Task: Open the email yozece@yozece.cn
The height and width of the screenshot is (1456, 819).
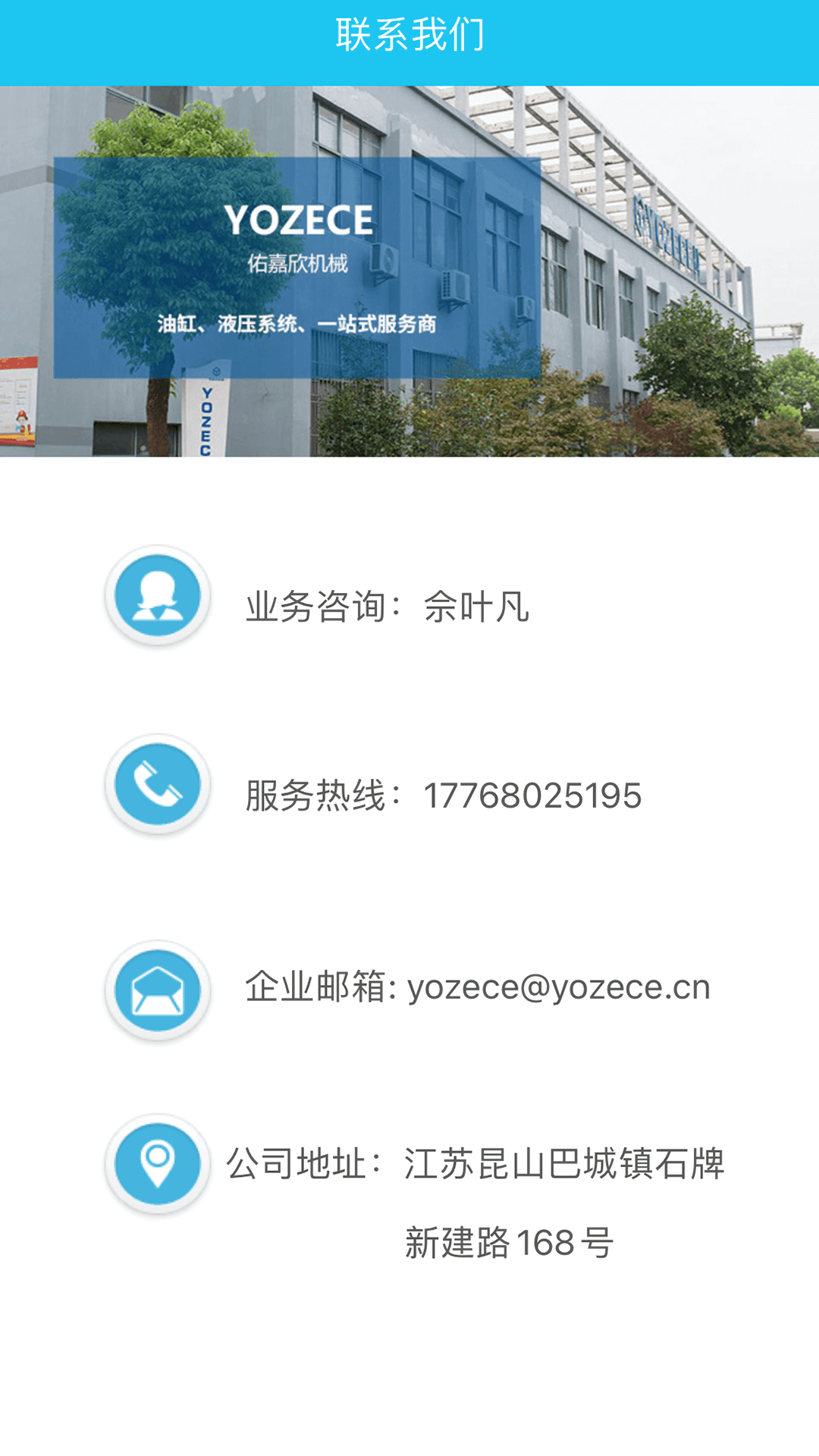Action: click(558, 987)
